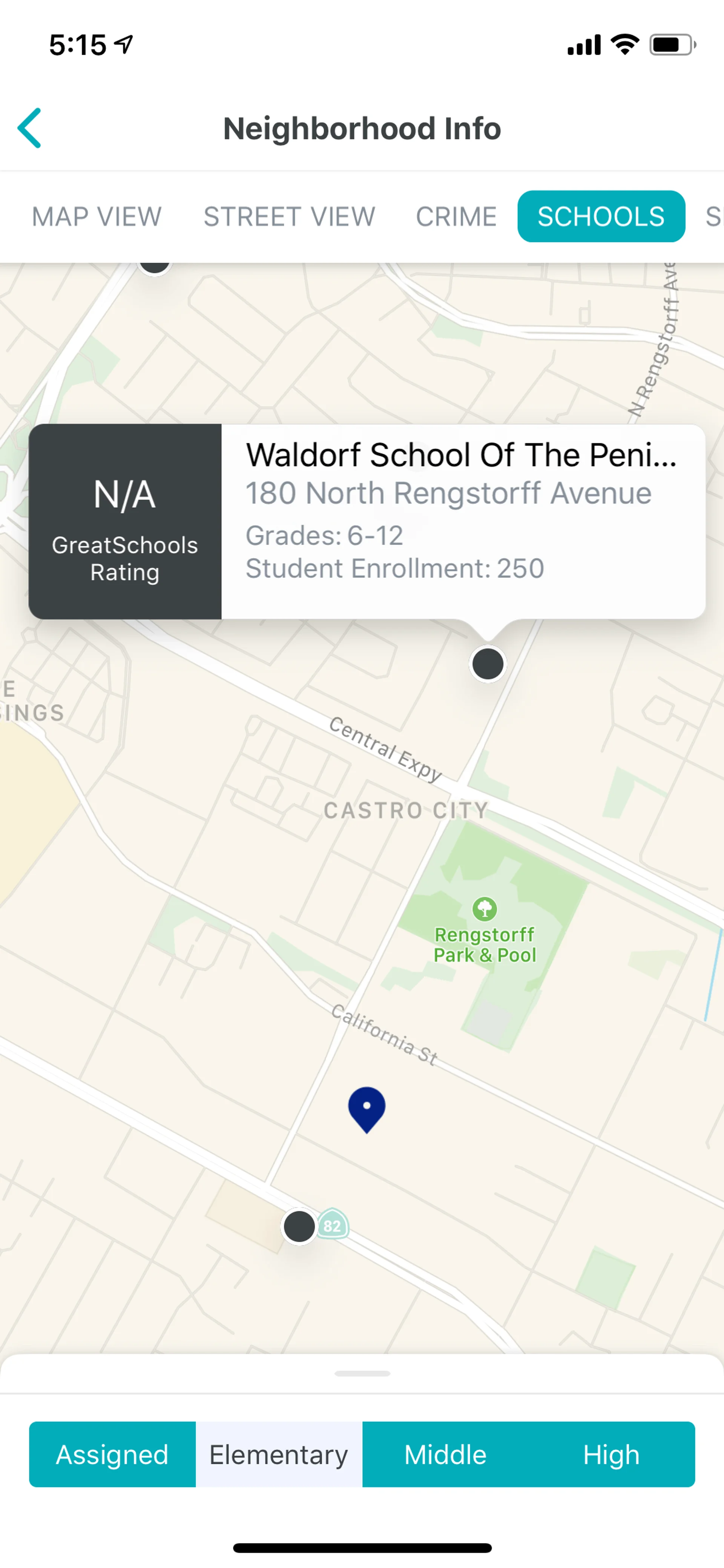Go back from Neighborhood Info

click(29, 128)
